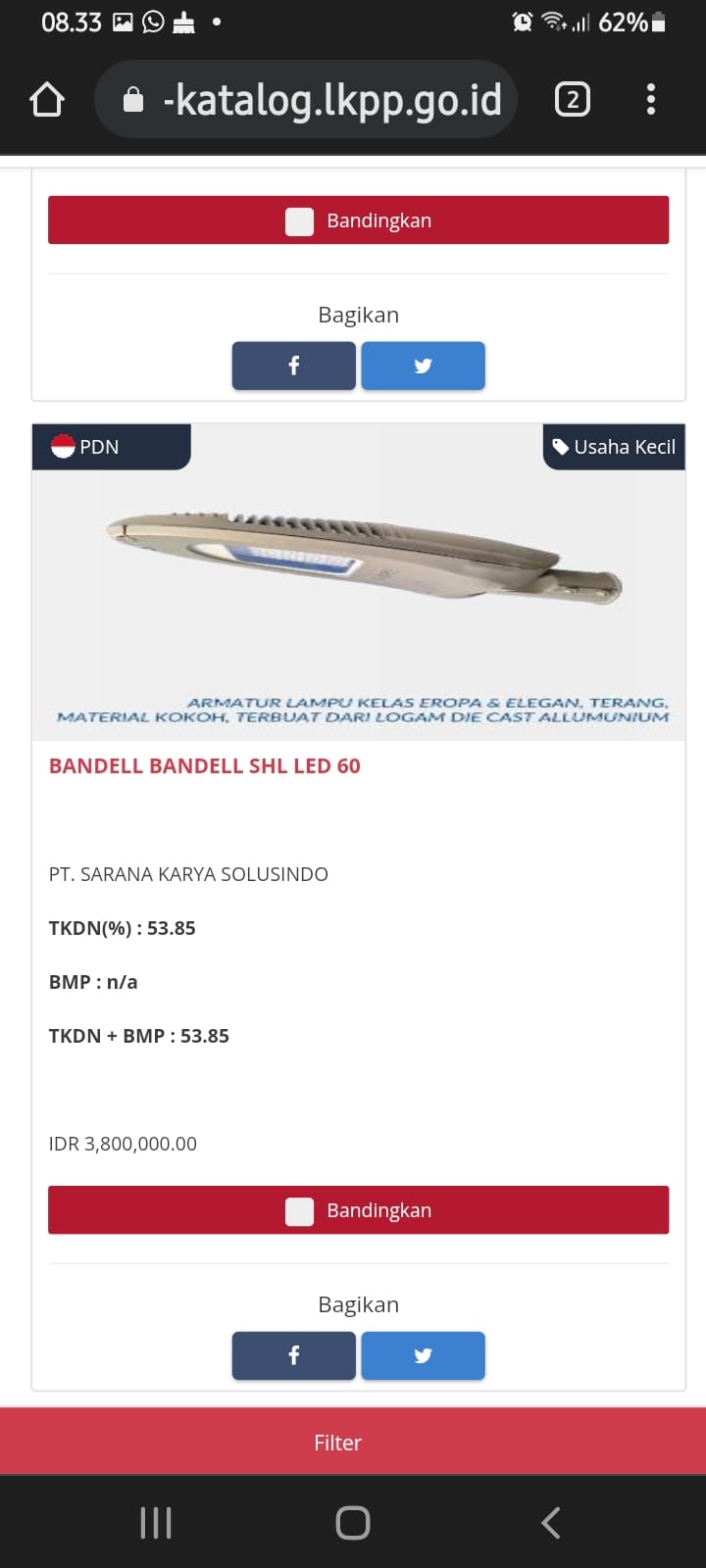
Task: Share the BANDELL SHL LED 60 on Facebook
Action: 293,1355
